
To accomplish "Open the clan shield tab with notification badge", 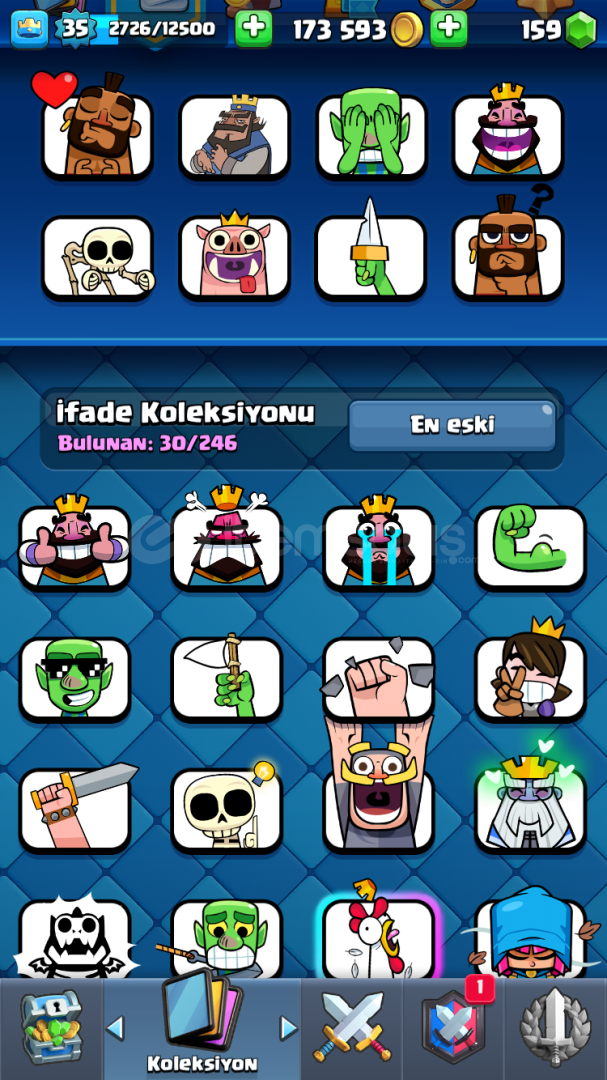I will click(x=453, y=1027).
